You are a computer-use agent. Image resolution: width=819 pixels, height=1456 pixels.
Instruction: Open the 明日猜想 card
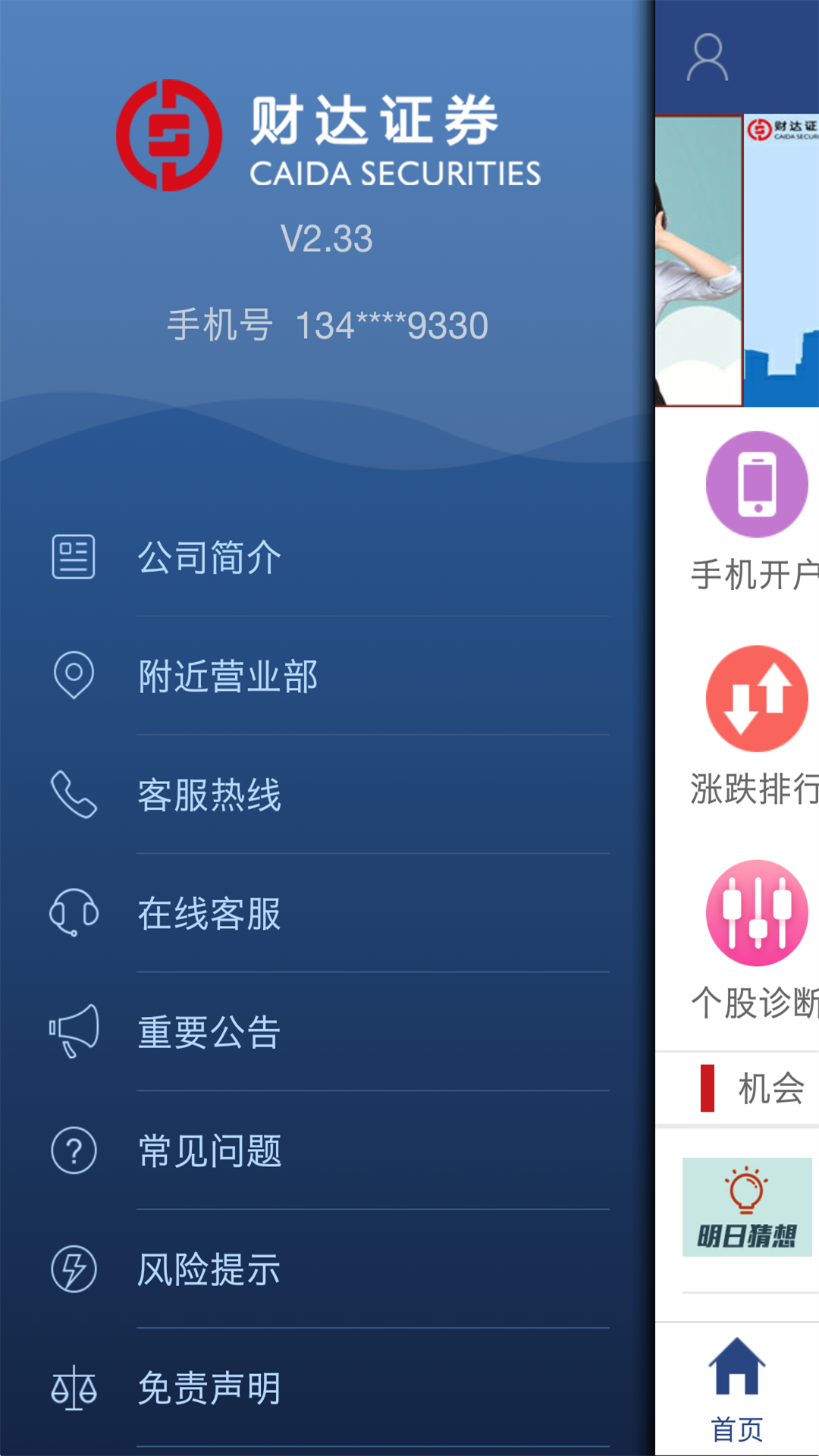(747, 1207)
